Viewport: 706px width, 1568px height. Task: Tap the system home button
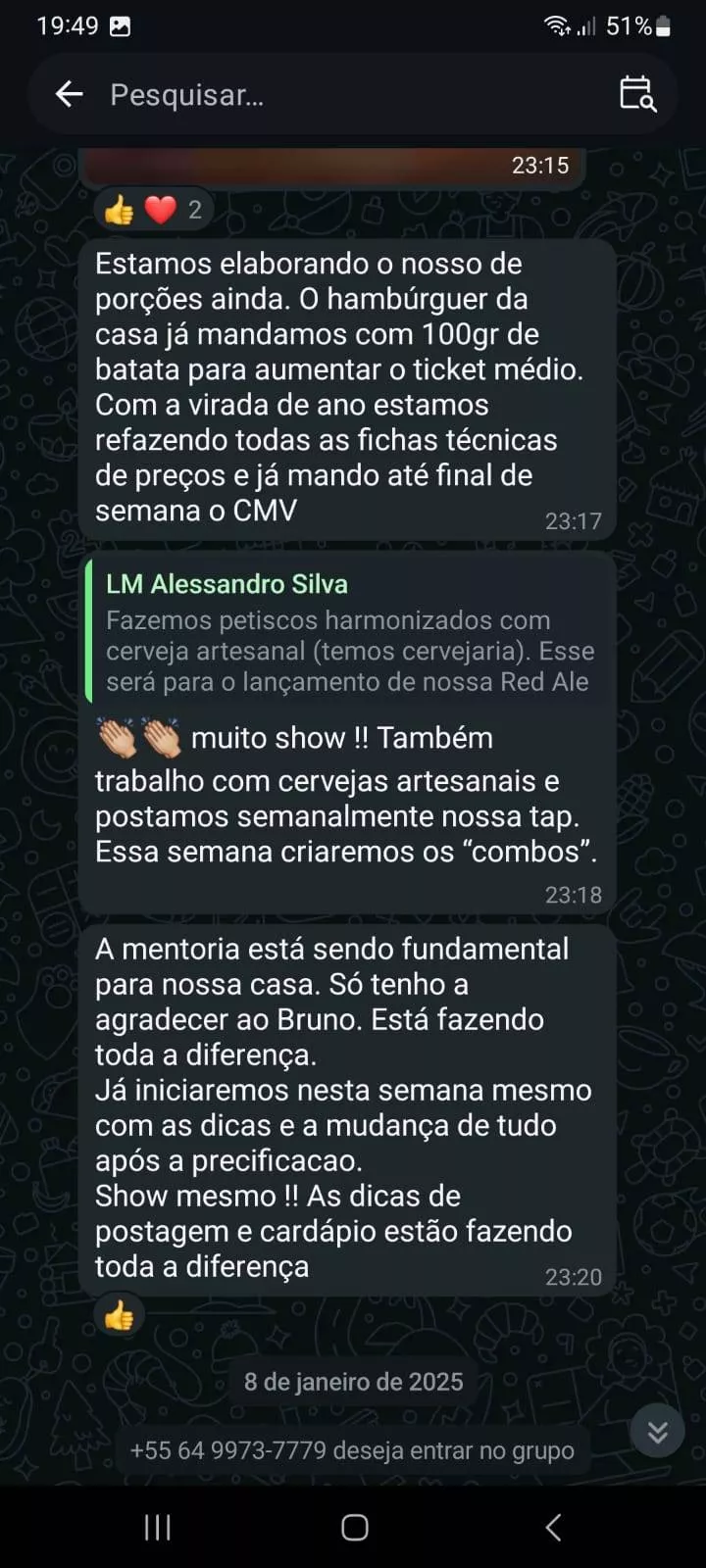354,1527
